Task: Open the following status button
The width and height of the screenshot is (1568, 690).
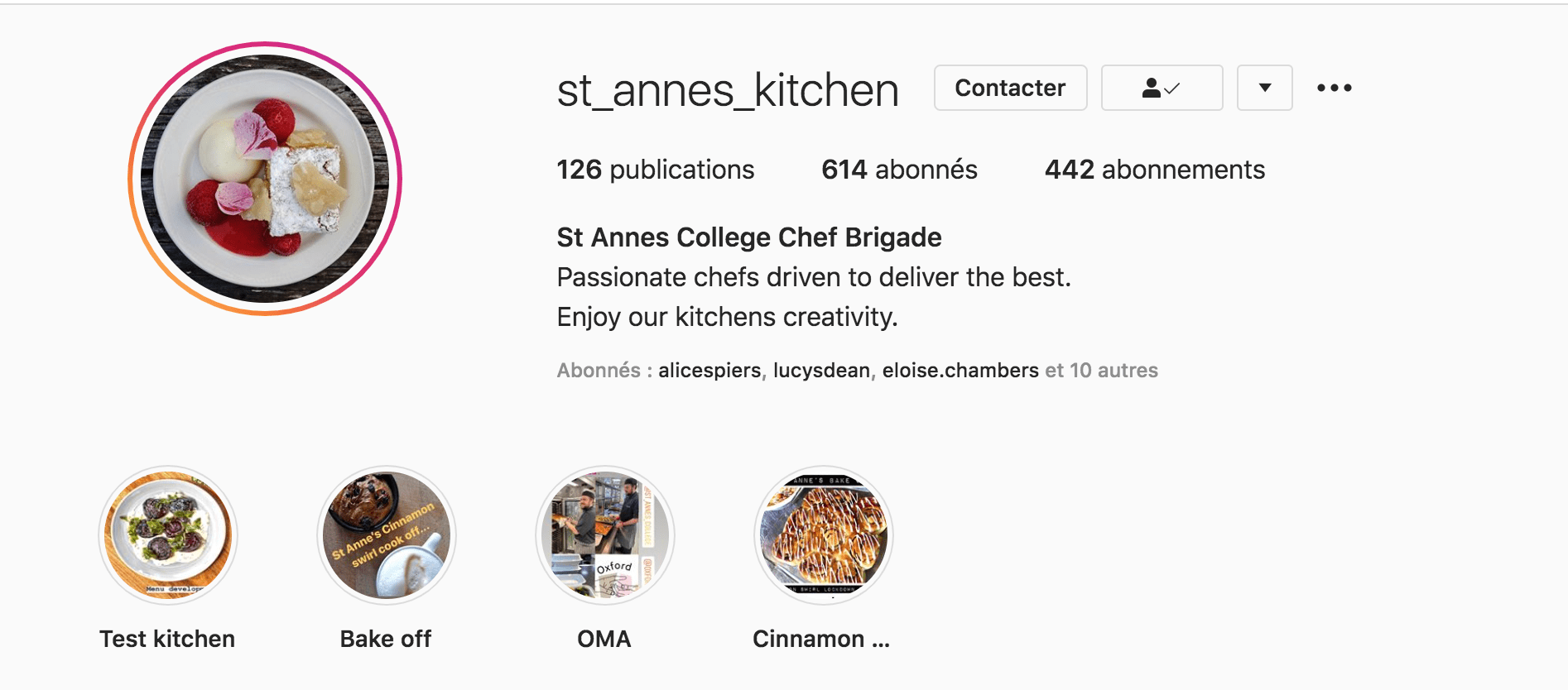Action: [1161, 88]
